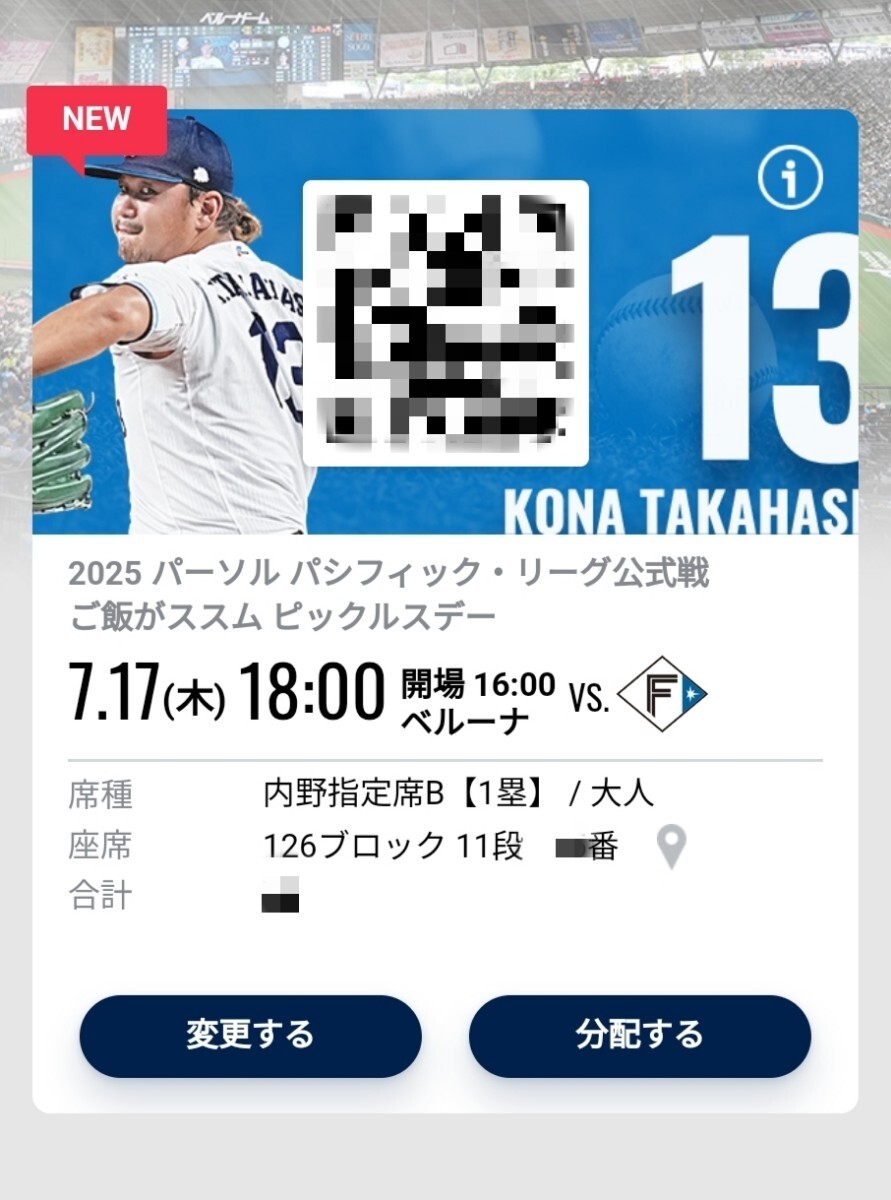Tap the 分配する button
891x1200 pixels.
point(640,1035)
